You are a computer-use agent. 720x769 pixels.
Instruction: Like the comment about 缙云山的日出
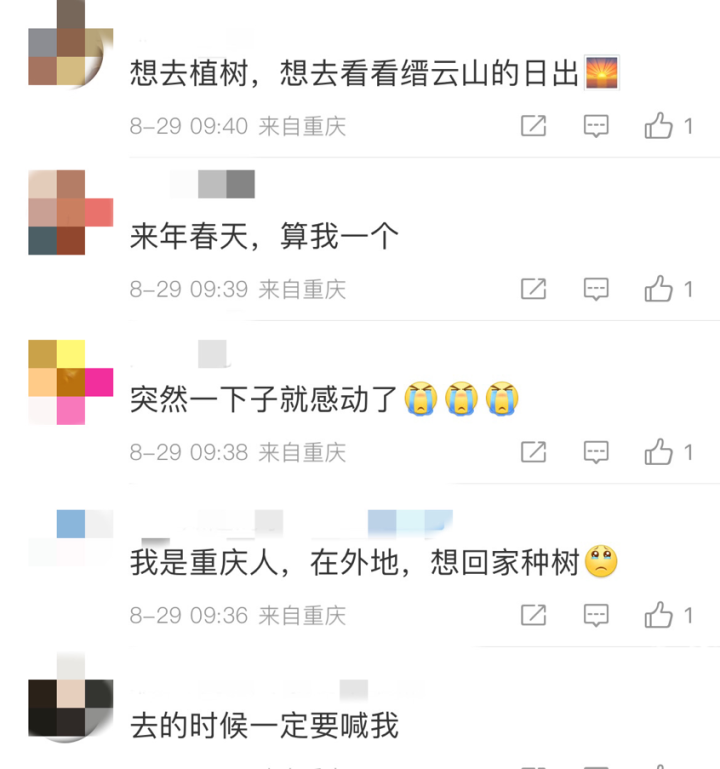pyautogui.click(x=659, y=126)
